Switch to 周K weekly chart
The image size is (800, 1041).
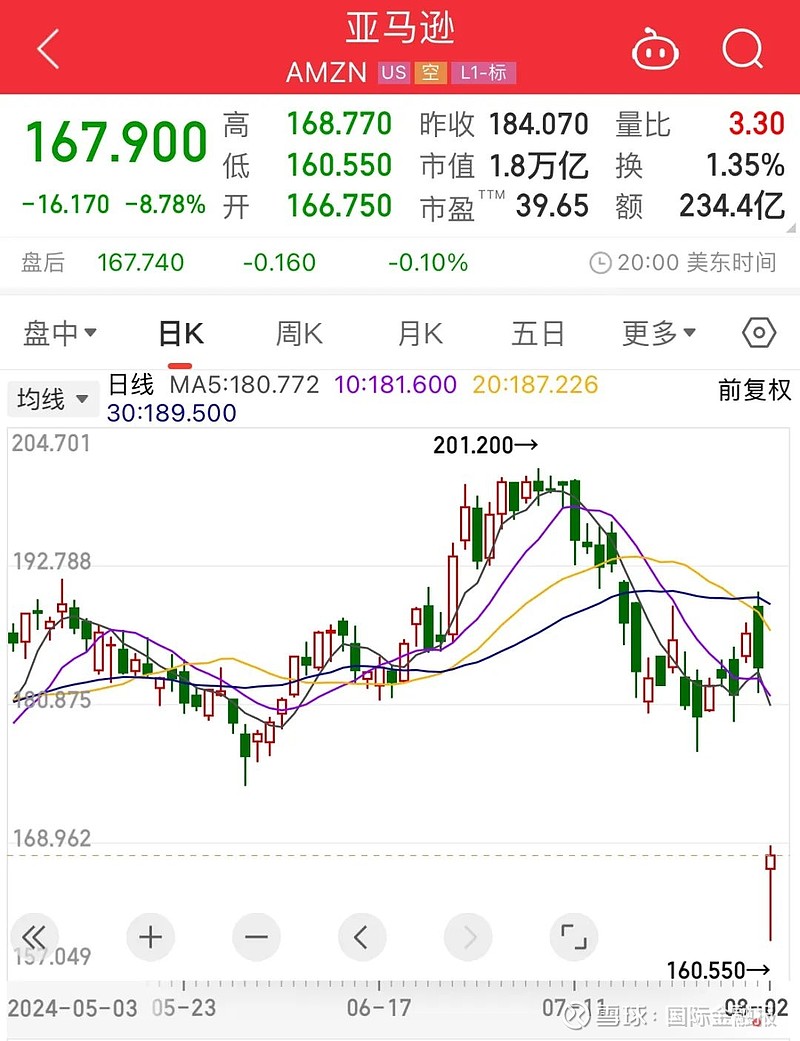299,333
